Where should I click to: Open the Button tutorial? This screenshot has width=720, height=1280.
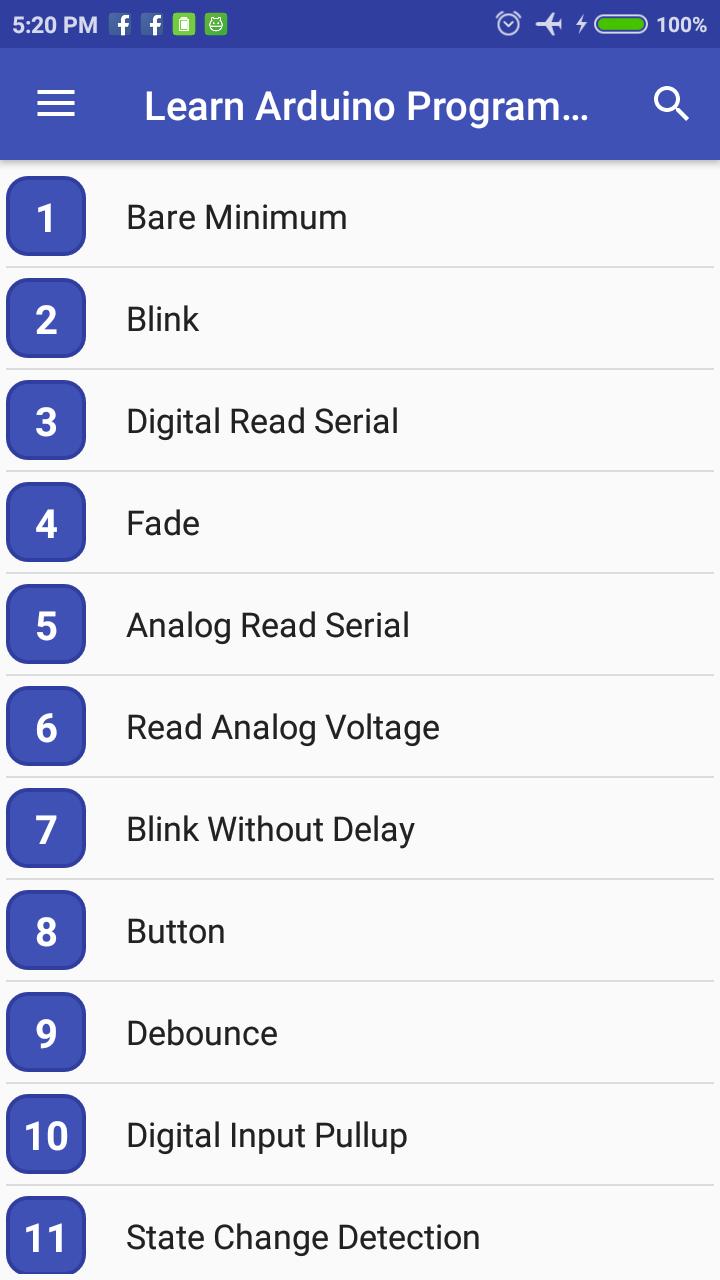click(x=176, y=931)
